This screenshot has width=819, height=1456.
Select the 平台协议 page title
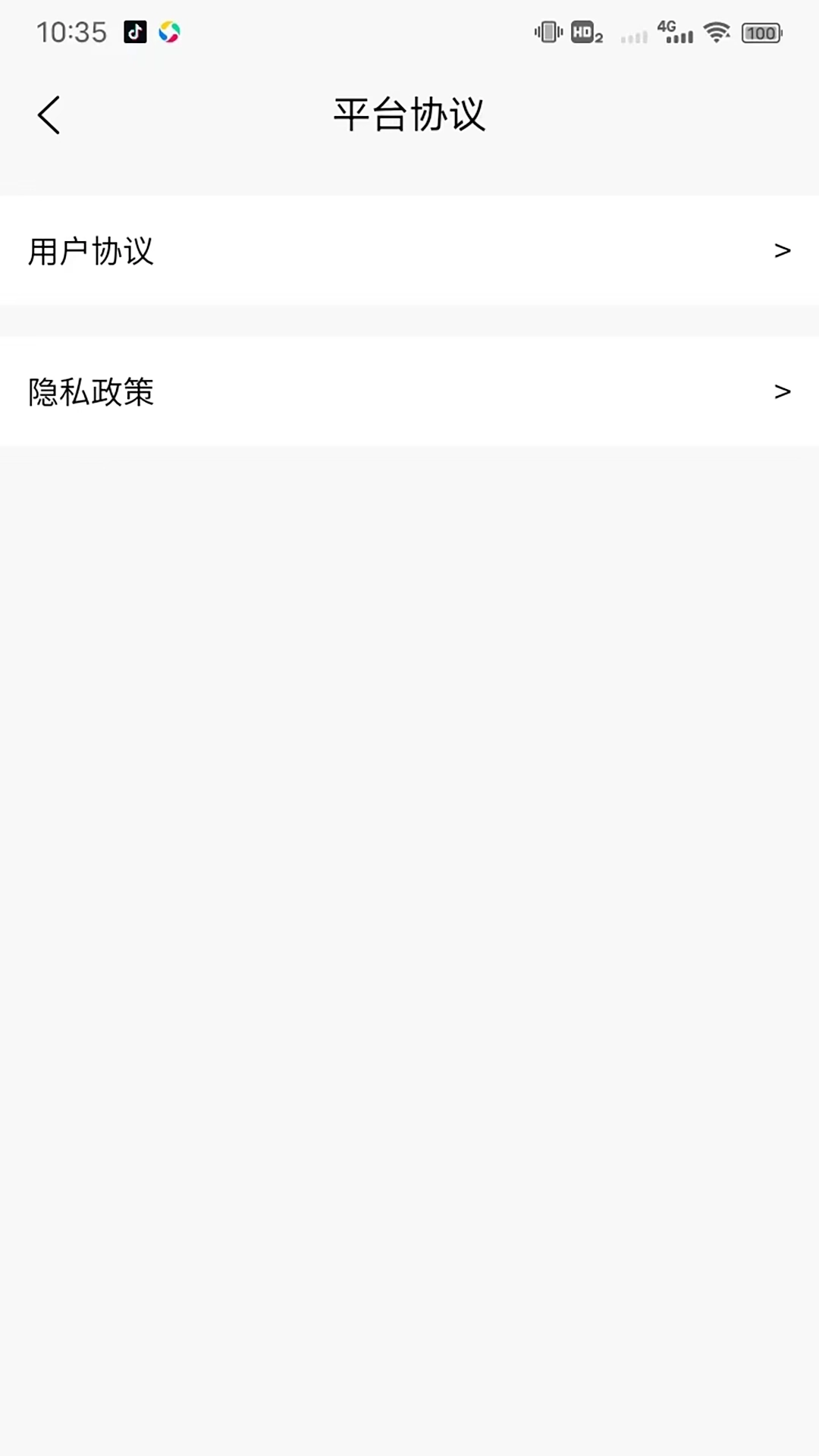[409, 115]
